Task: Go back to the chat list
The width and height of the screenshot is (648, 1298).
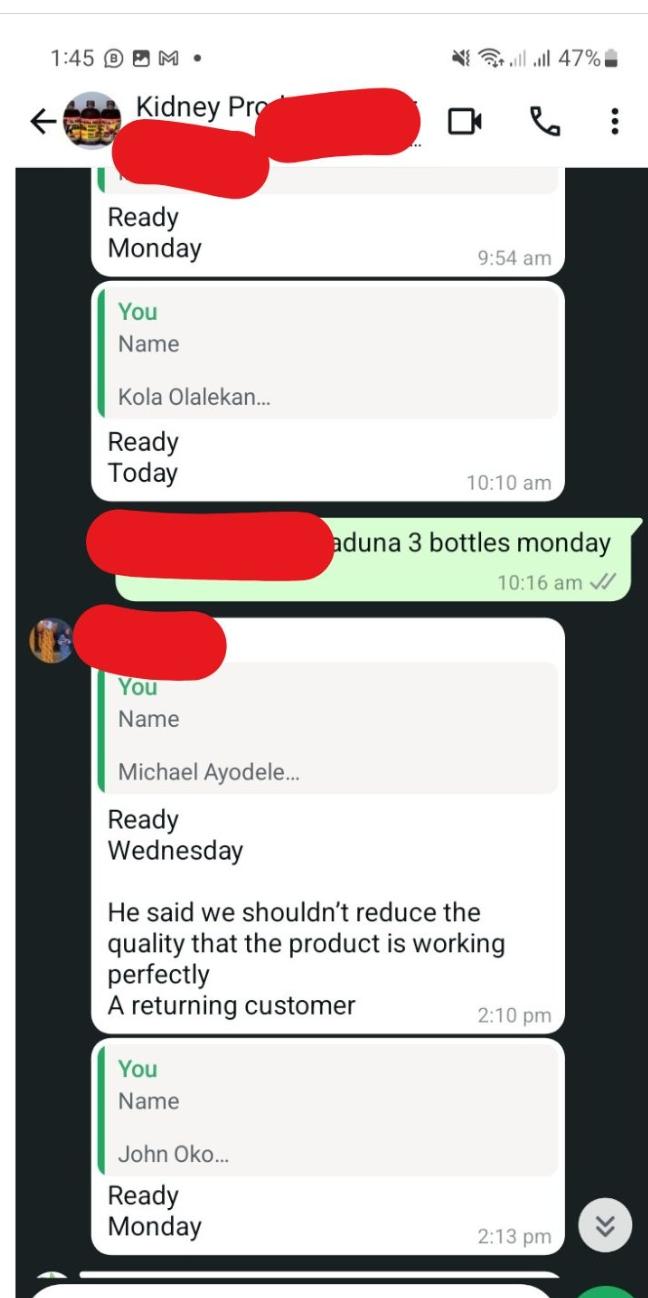Action: 42,122
